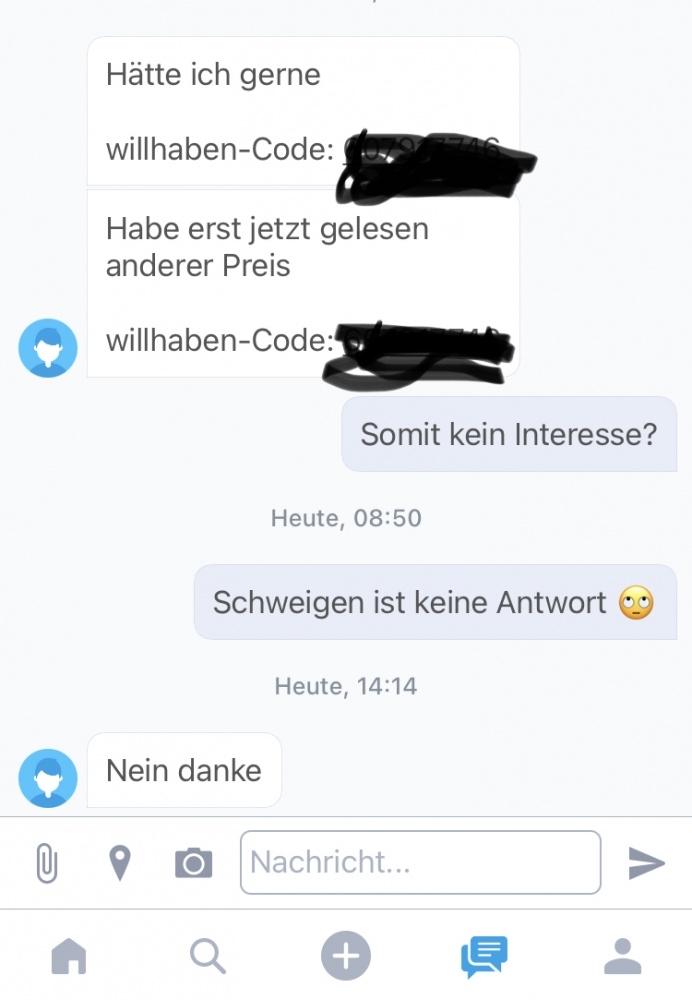Open the search tab
The width and height of the screenshot is (692, 1000).
(207, 957)
